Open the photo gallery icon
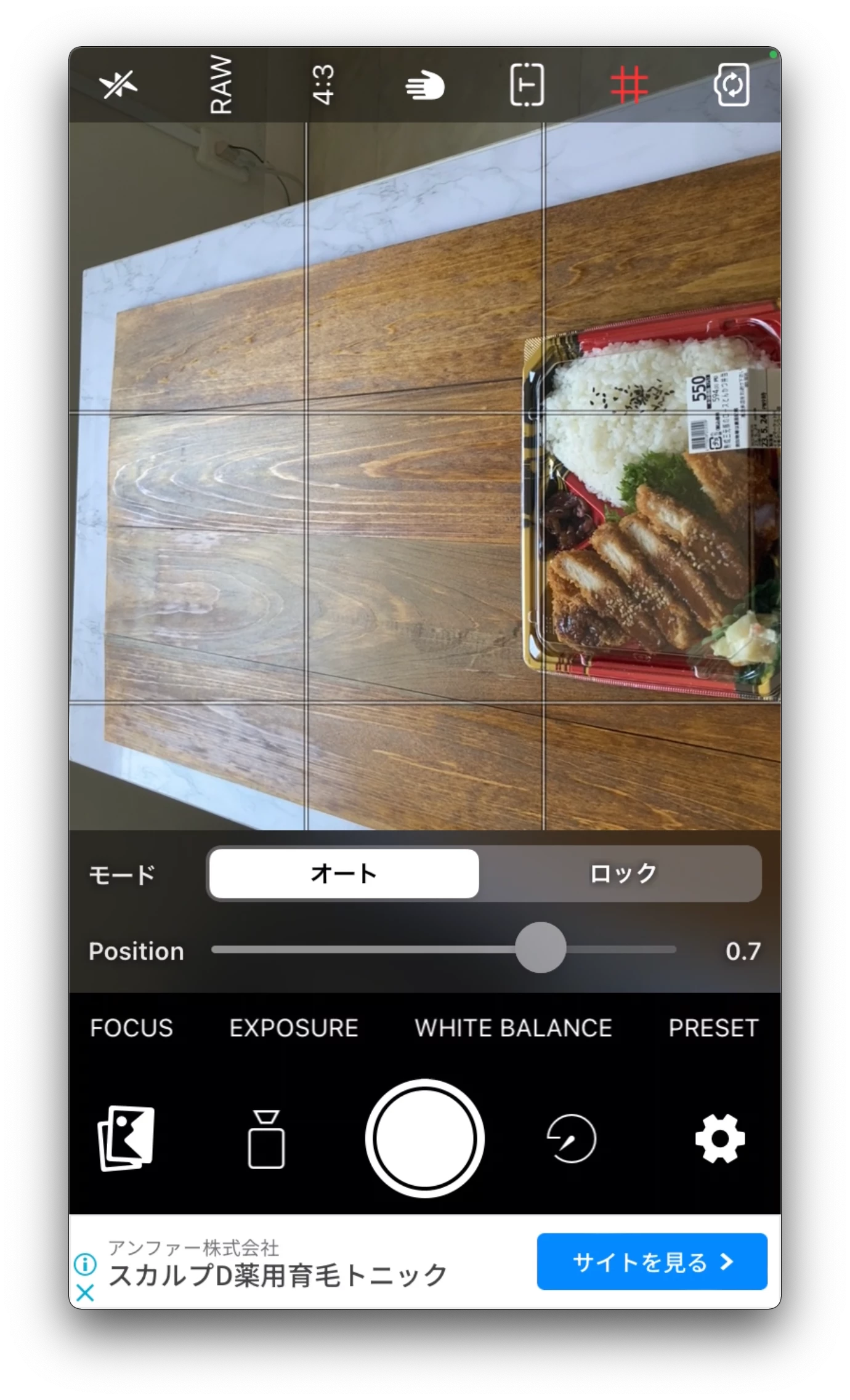This screenshot has height=1400, width=850. coord(126,1138)
